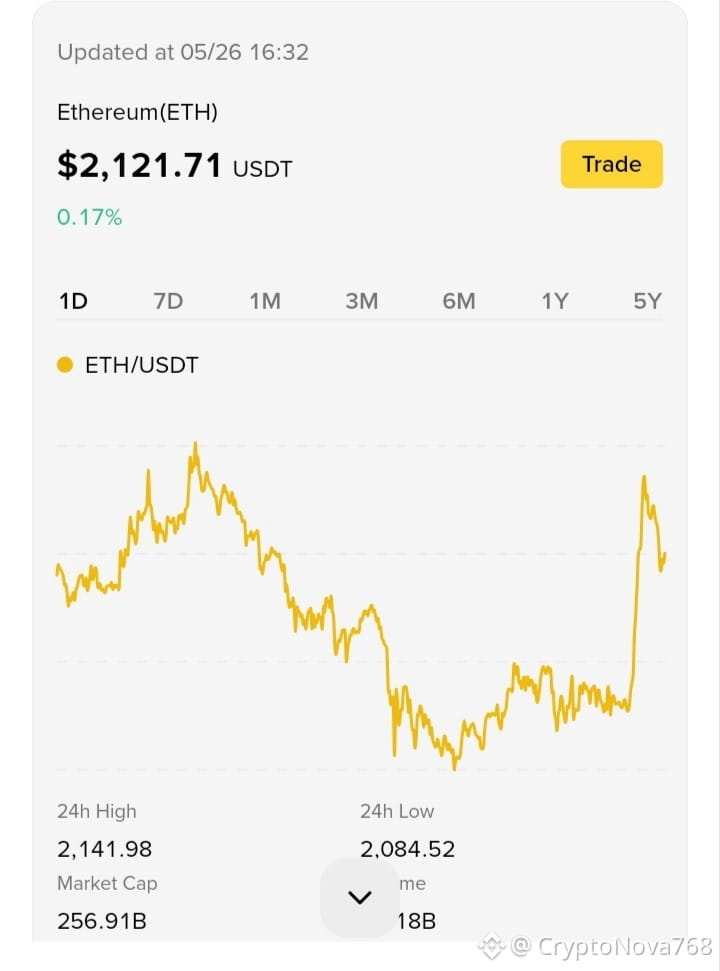Image resolution: width=720 pixels, height=971 pixels.
Task: Select the 1D chart range
Action: click(x=73, y=302)
